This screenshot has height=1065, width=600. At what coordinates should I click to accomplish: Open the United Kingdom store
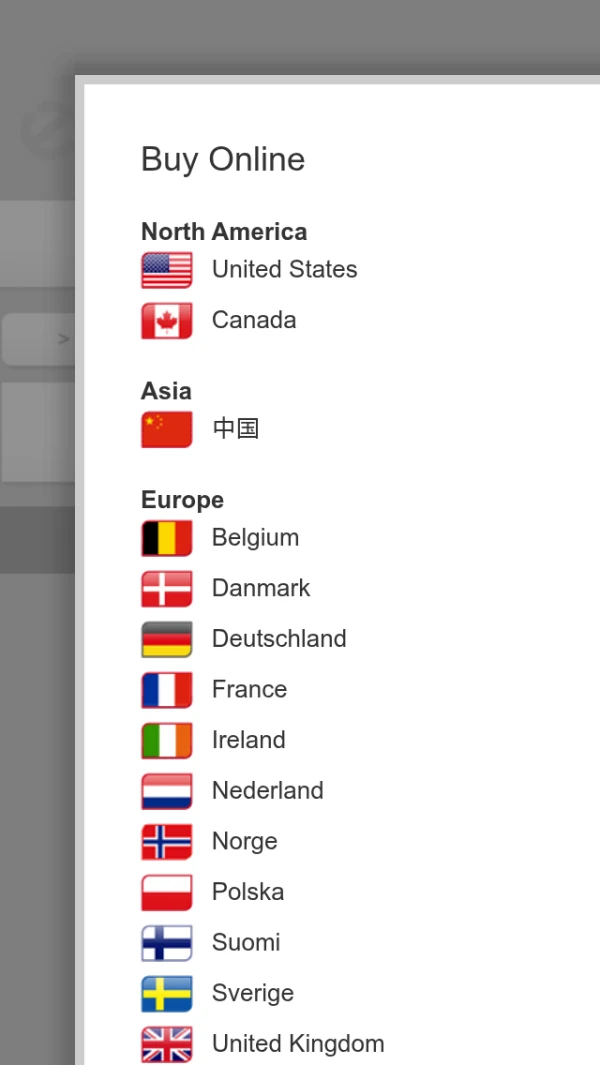point(297,1044)
